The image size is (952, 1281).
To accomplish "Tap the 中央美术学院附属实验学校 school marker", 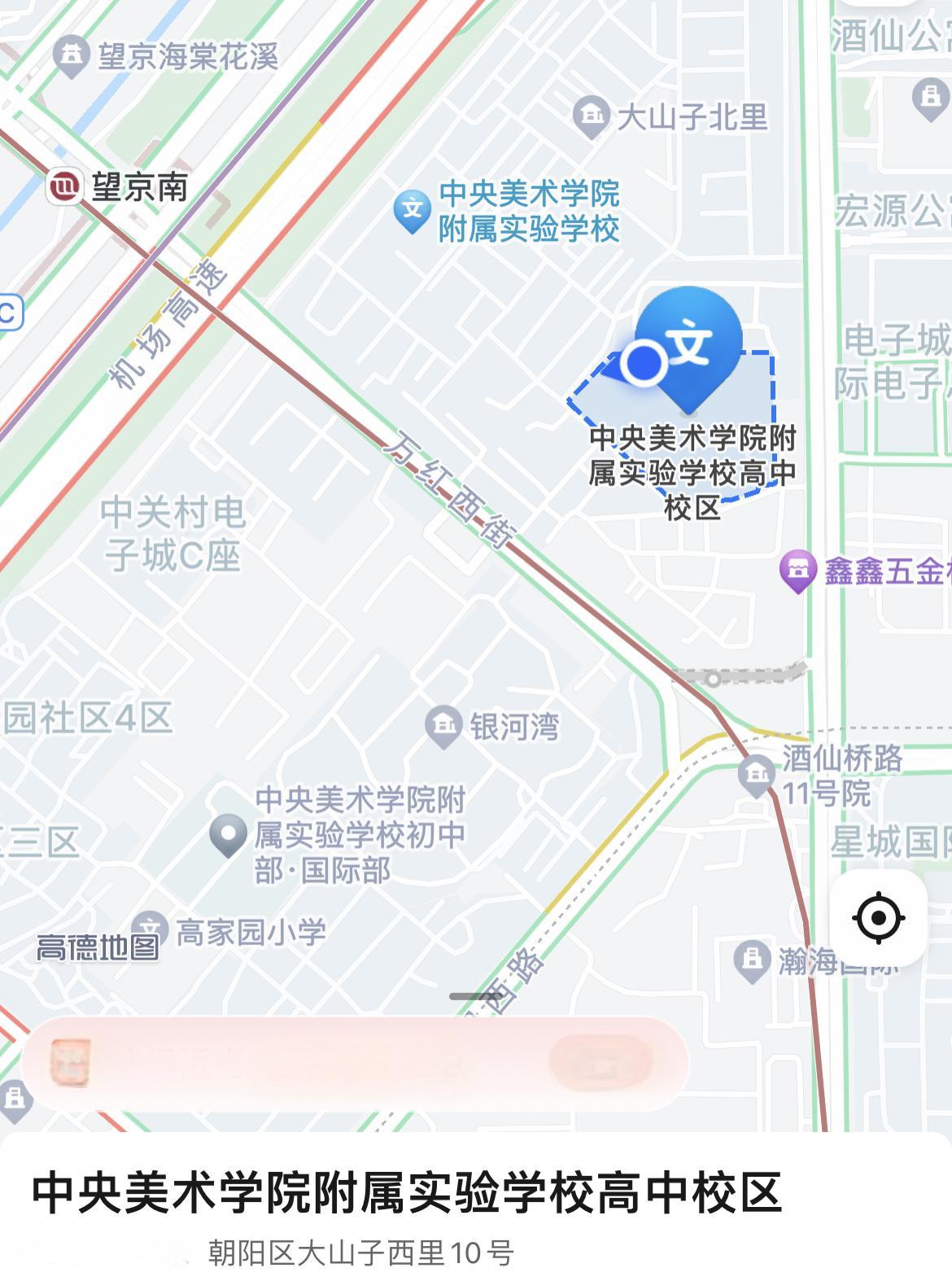I will pos(413,210).
